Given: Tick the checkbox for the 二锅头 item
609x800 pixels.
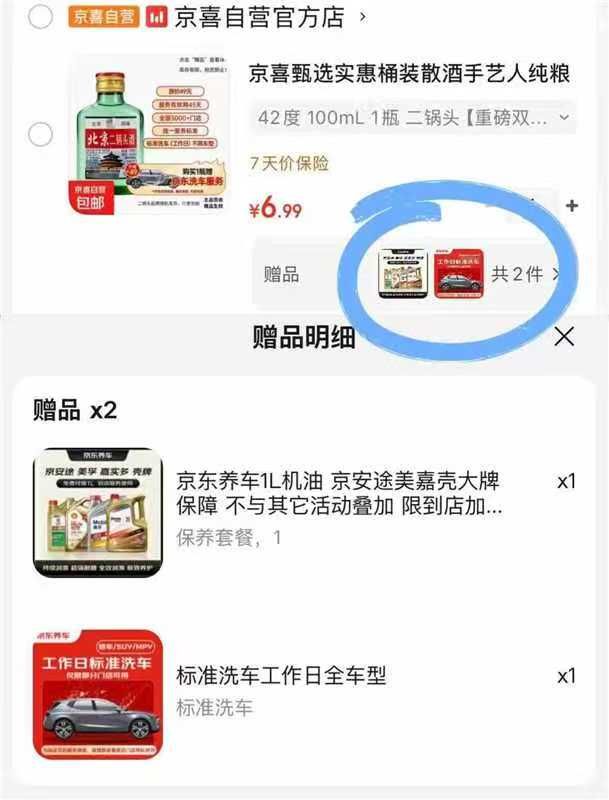Looking at the screenshot, I should (x=40, y=134).
